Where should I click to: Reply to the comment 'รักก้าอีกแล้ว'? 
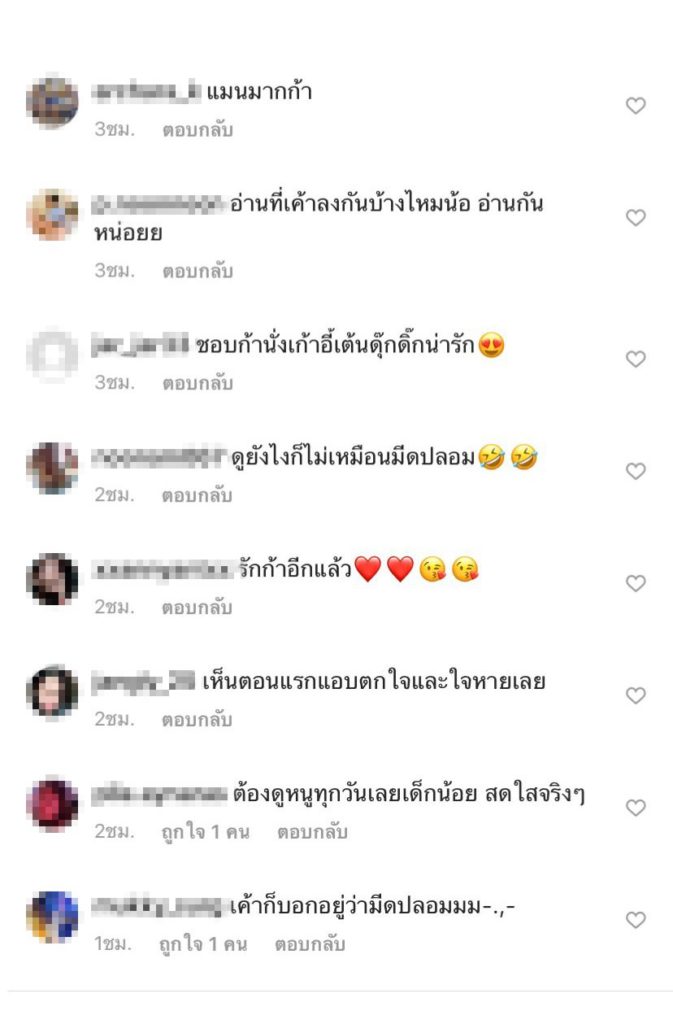pos(197,607)
